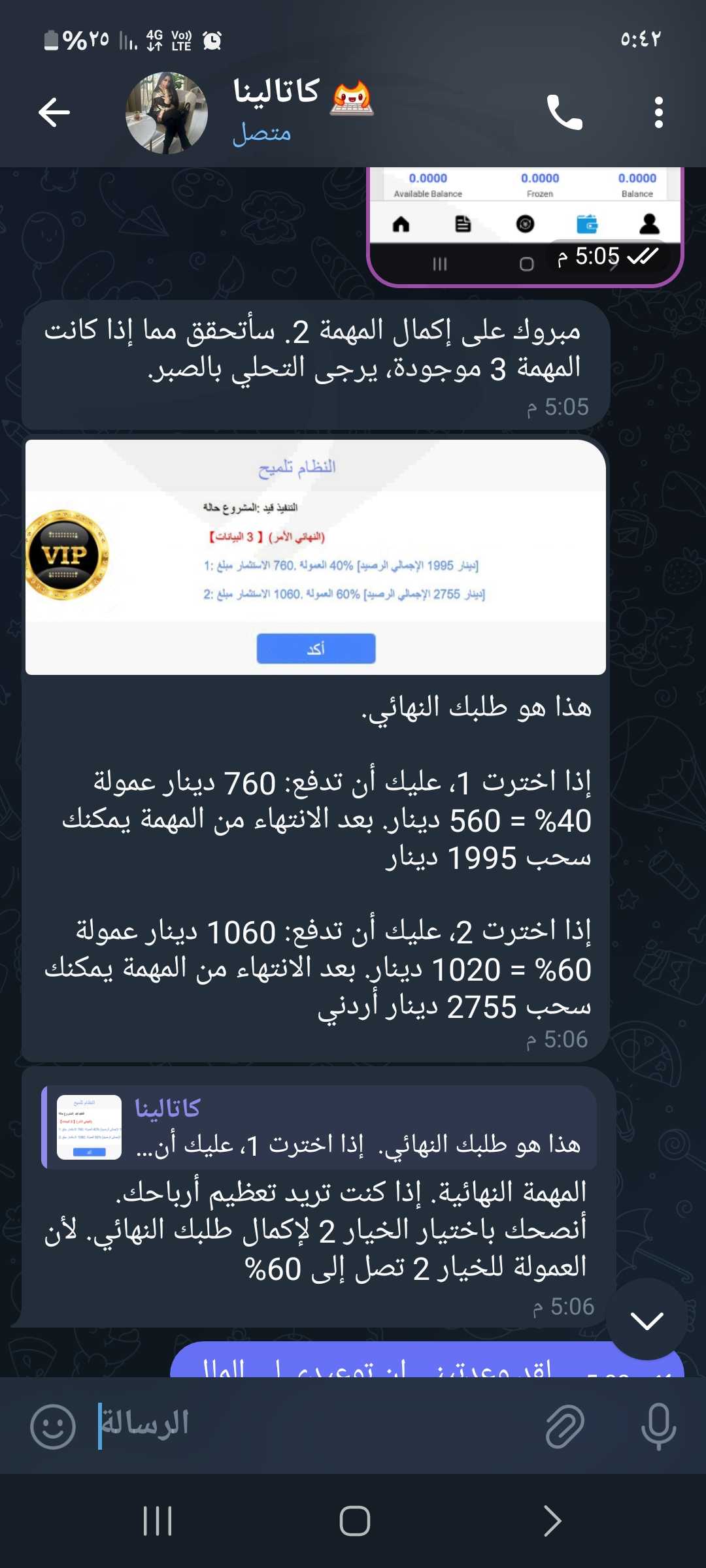
Task: Focus the الرسالة message field
Action: pos(314,1426)
